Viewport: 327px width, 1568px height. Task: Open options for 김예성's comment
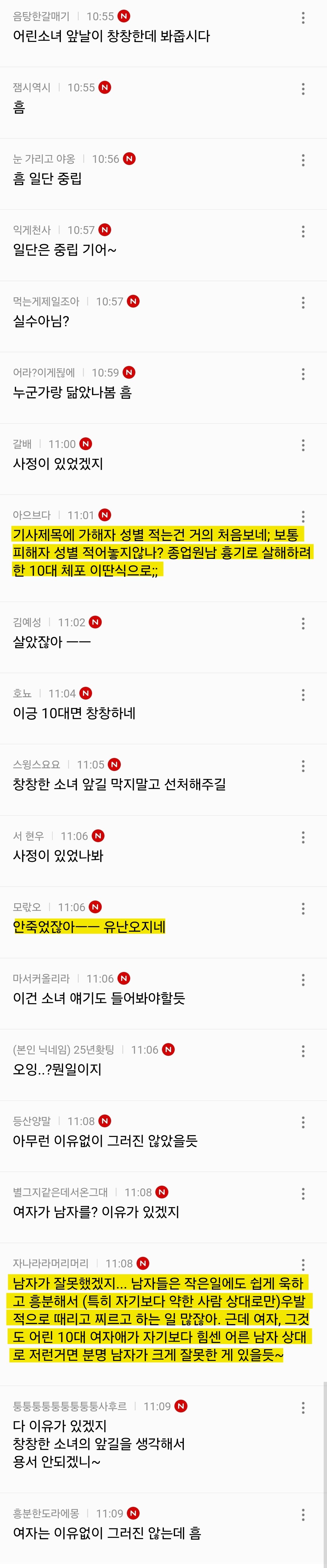303,623
